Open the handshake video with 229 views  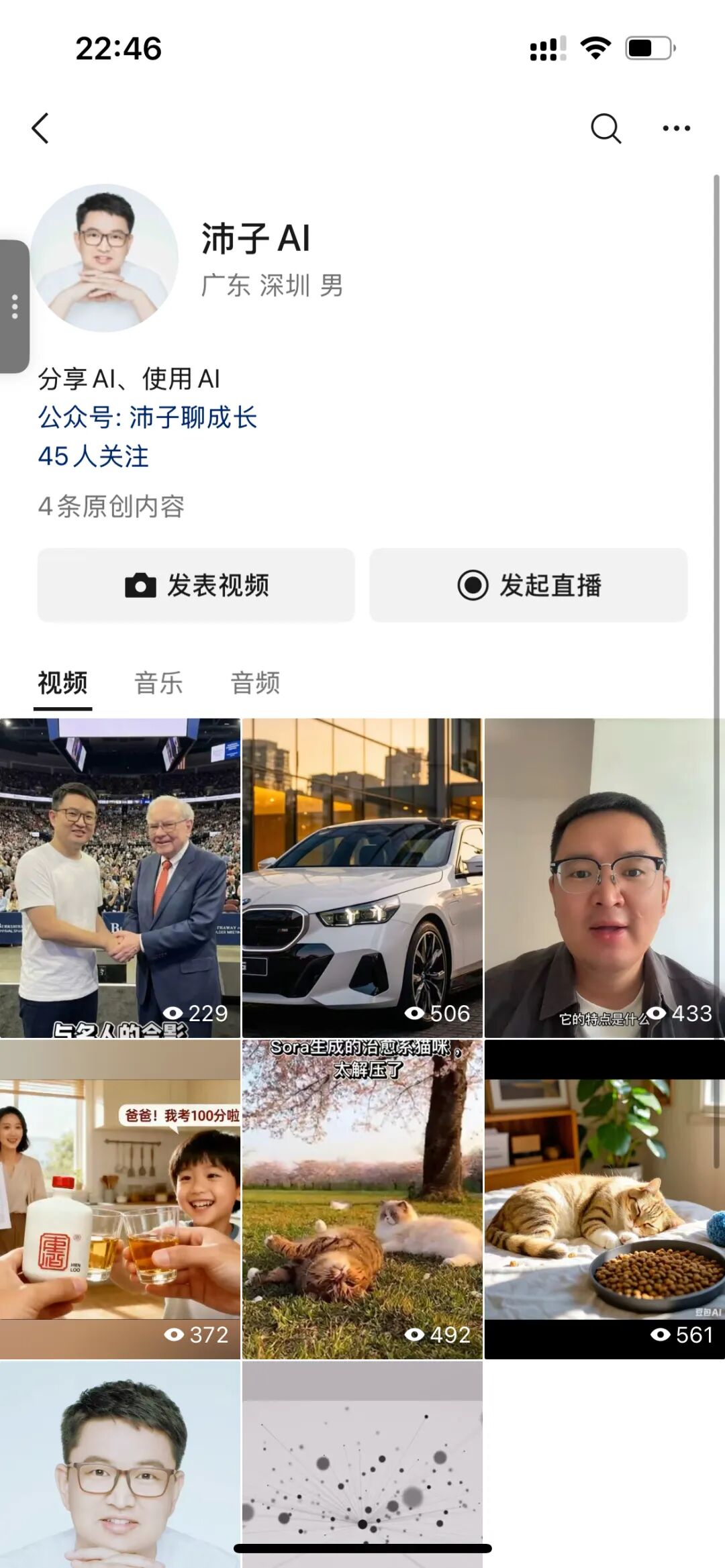[x=119, y=878]
